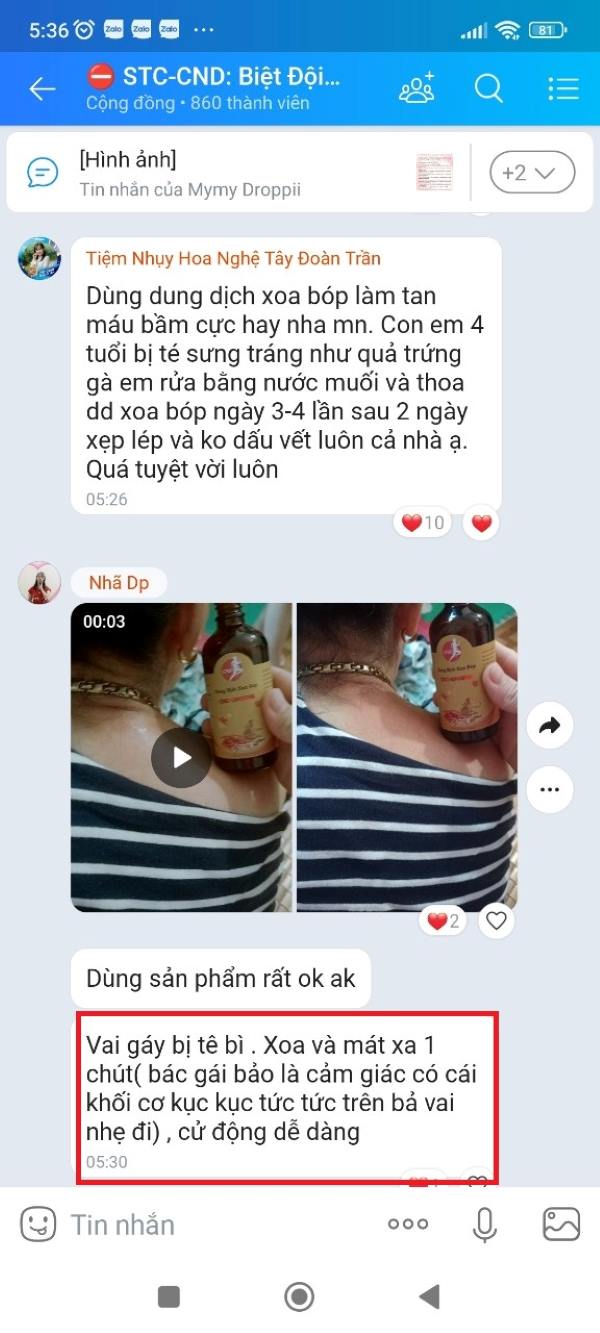The image size is (600, 1333).
Task: Attach a photo from the gallery icon
Action: click(x=561, y=1224)
